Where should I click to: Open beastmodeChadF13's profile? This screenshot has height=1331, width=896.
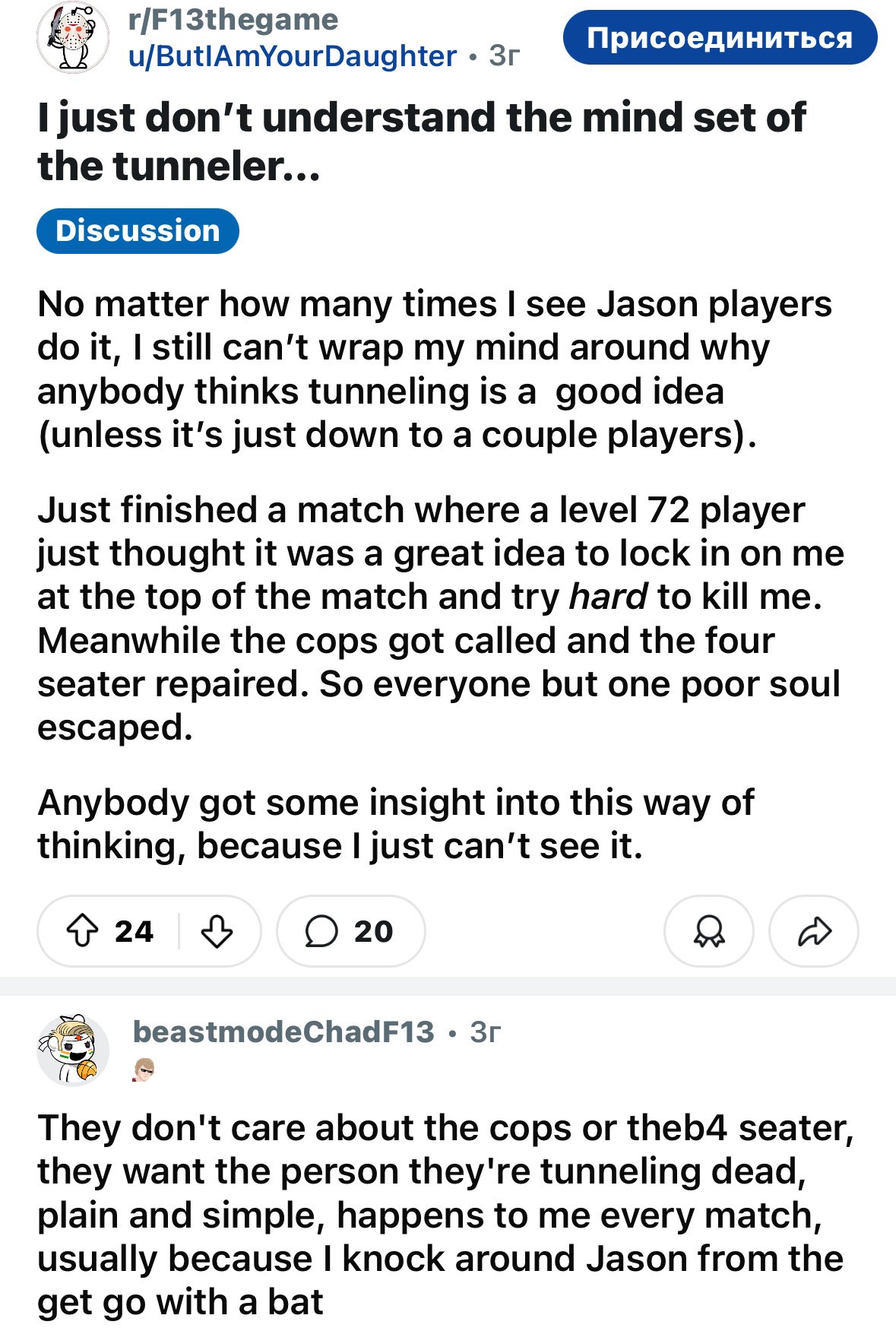pyautogui.click(x=283, y=1032)
